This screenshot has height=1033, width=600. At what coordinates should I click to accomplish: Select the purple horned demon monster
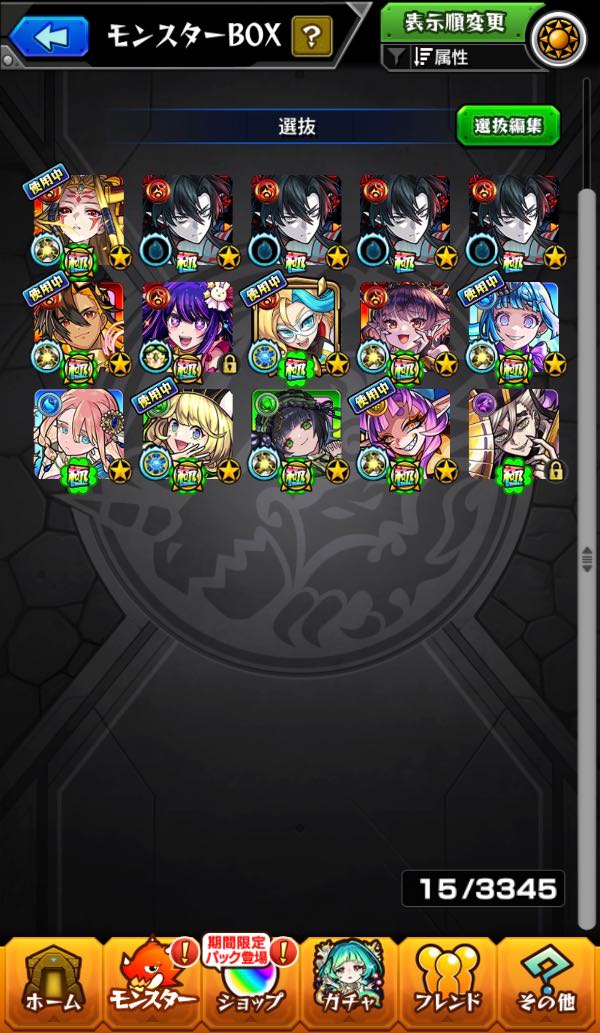(x=404, y=435)
